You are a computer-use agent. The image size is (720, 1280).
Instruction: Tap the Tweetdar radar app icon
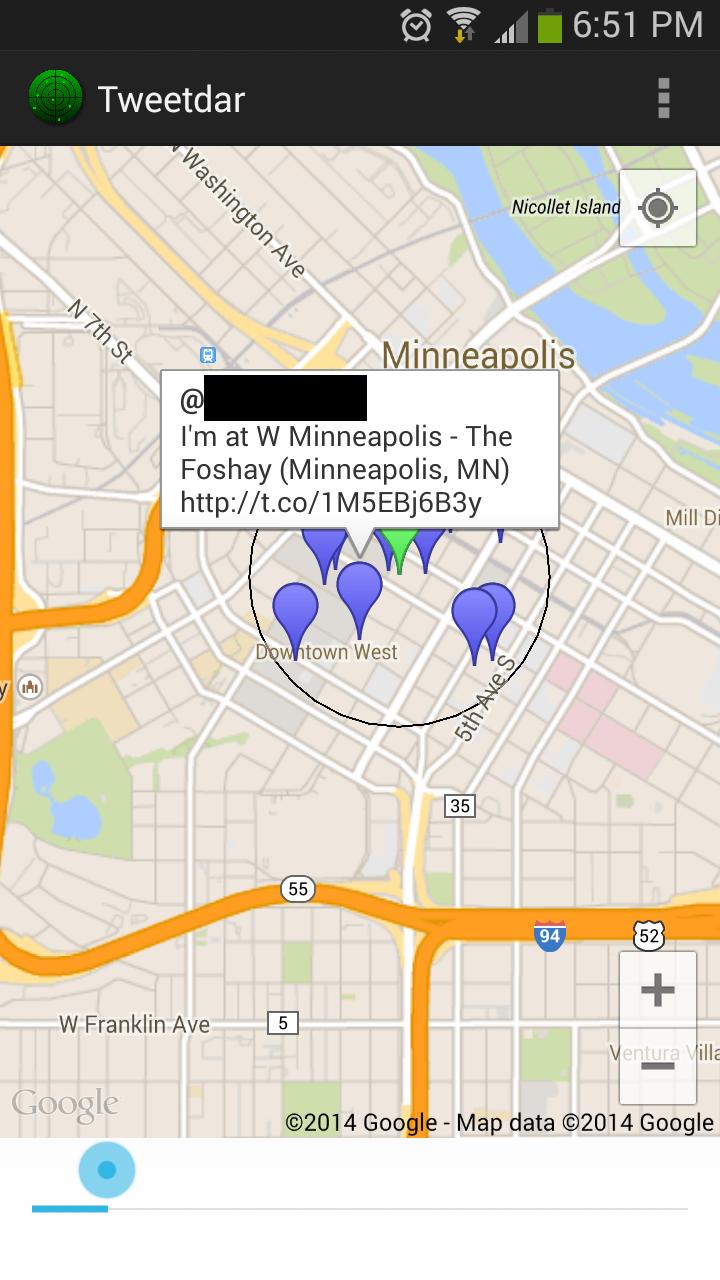55,99
